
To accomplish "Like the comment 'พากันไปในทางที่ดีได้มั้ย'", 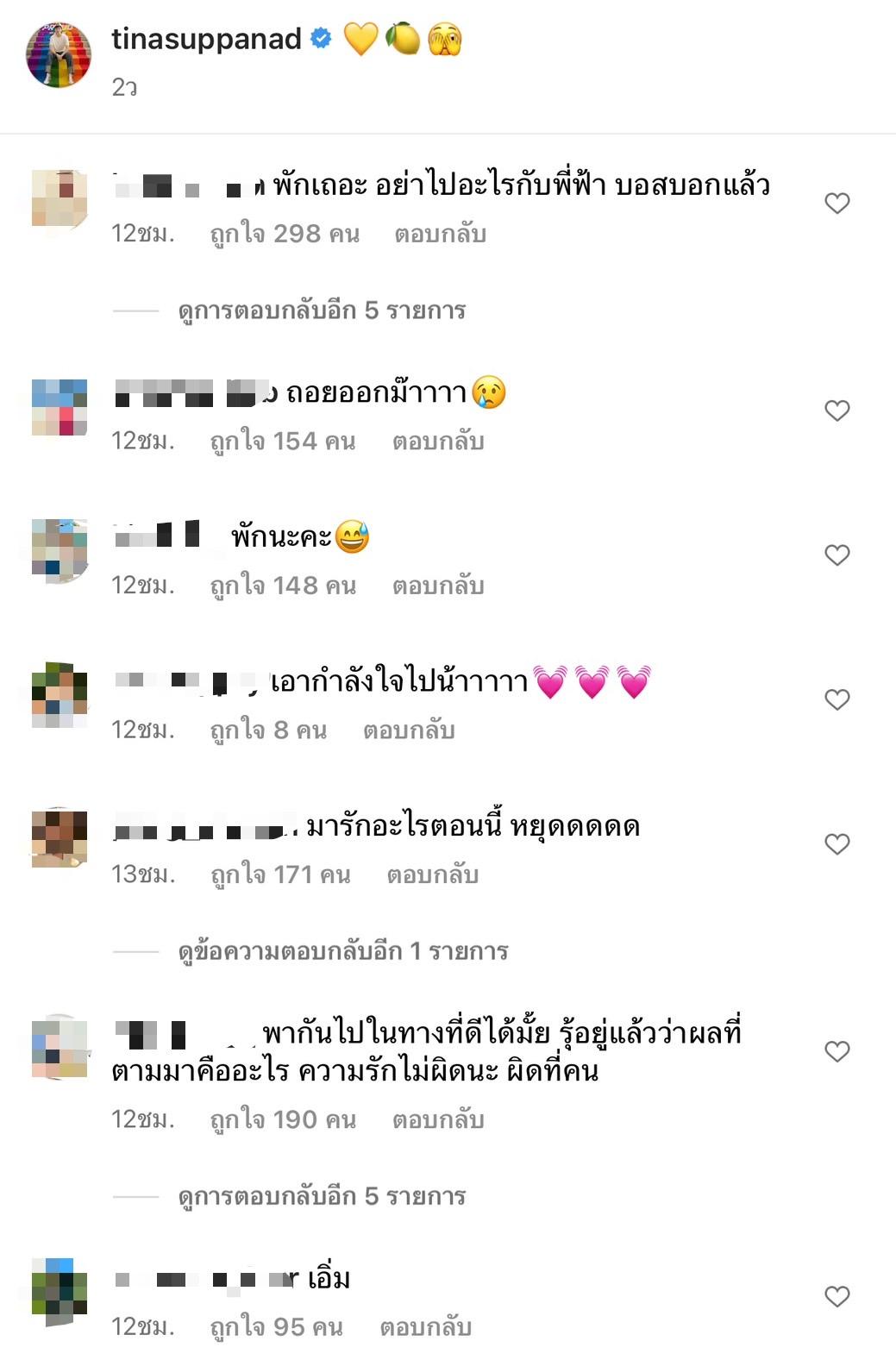I will click(x=836, y=1051).
